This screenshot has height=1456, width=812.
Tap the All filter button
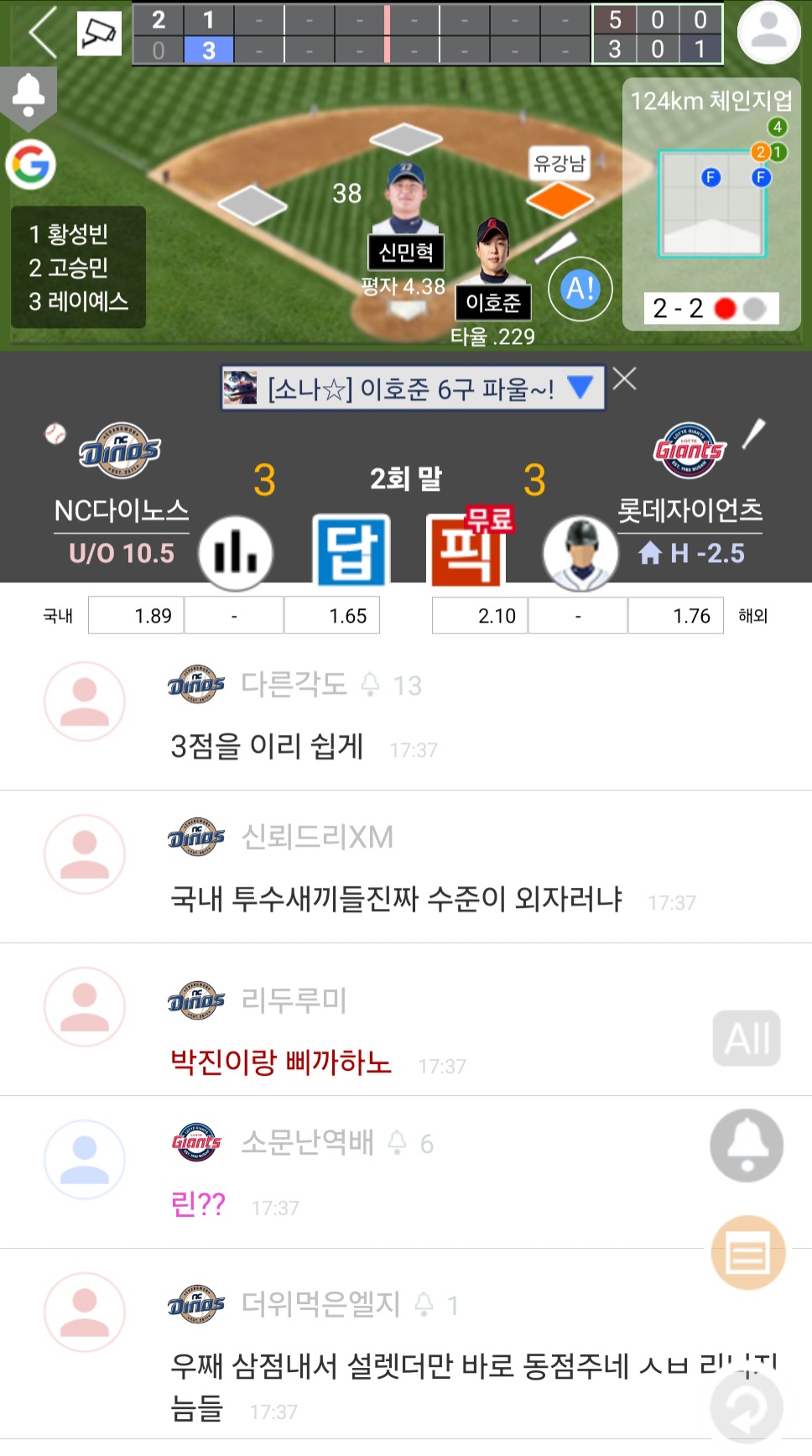tap(747, 1039)
